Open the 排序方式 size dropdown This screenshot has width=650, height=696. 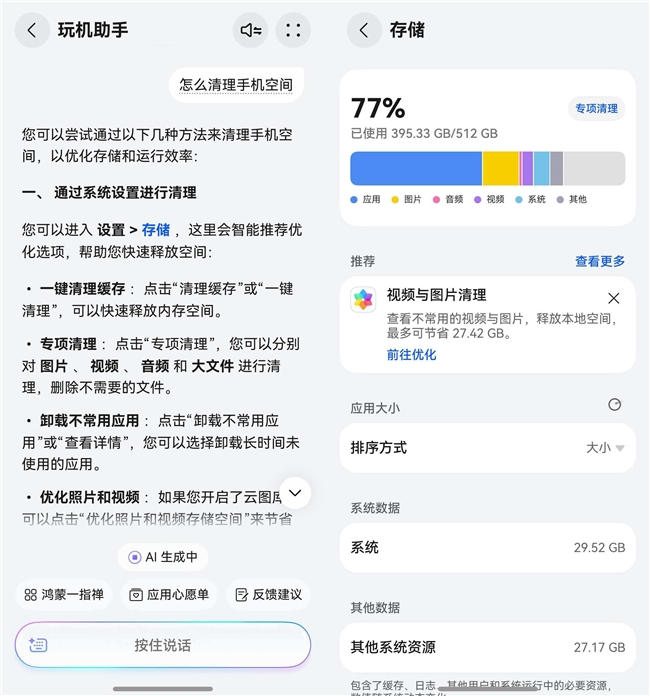click(605, 448)
